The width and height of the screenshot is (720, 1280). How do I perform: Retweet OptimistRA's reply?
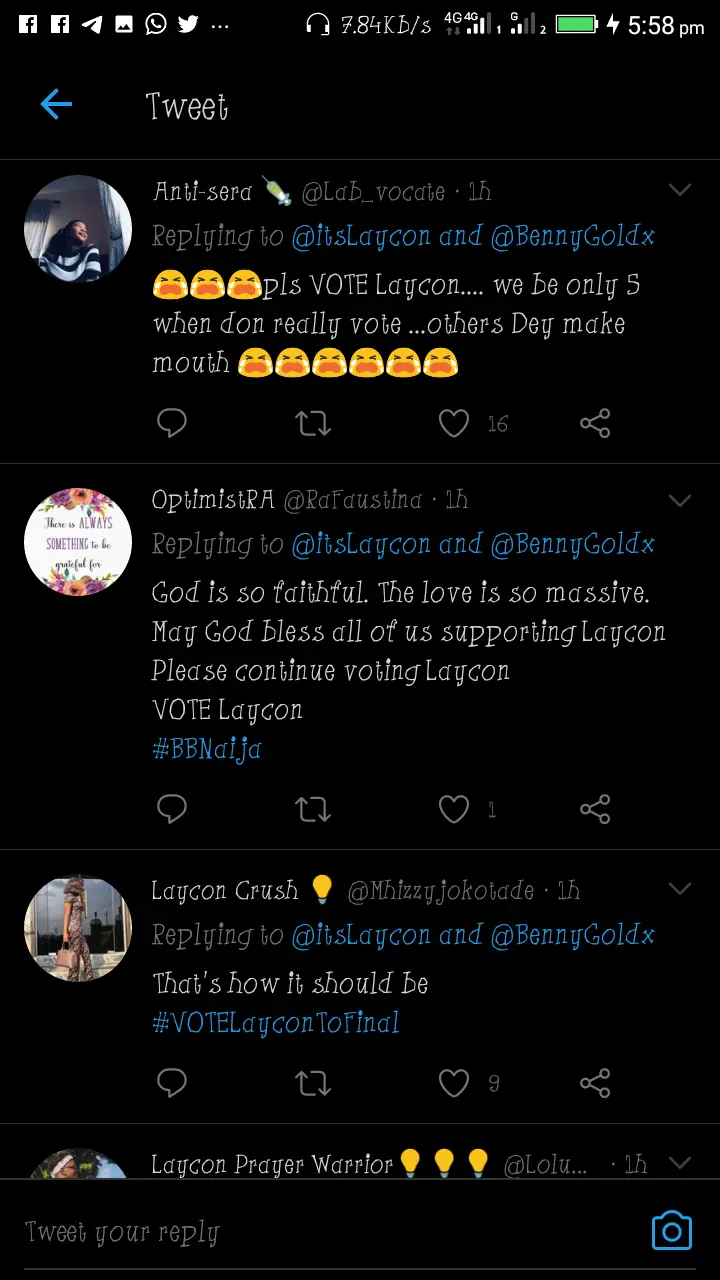(313, 809)
